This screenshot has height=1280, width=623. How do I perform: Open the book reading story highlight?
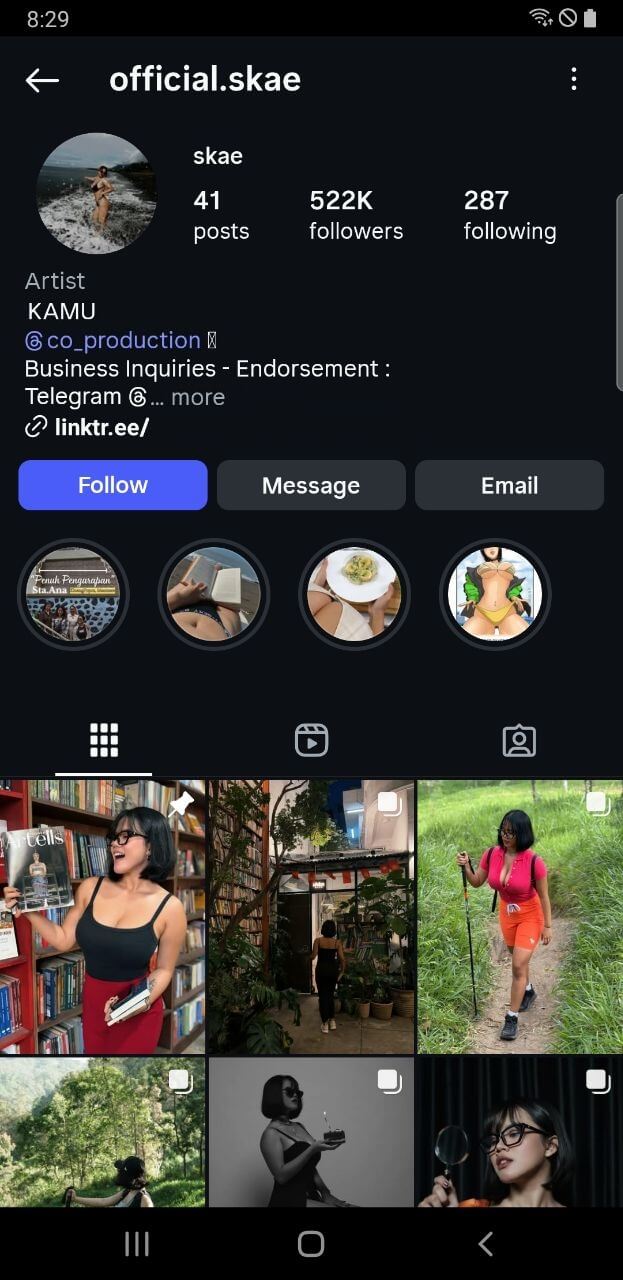(x=213, y=595)
